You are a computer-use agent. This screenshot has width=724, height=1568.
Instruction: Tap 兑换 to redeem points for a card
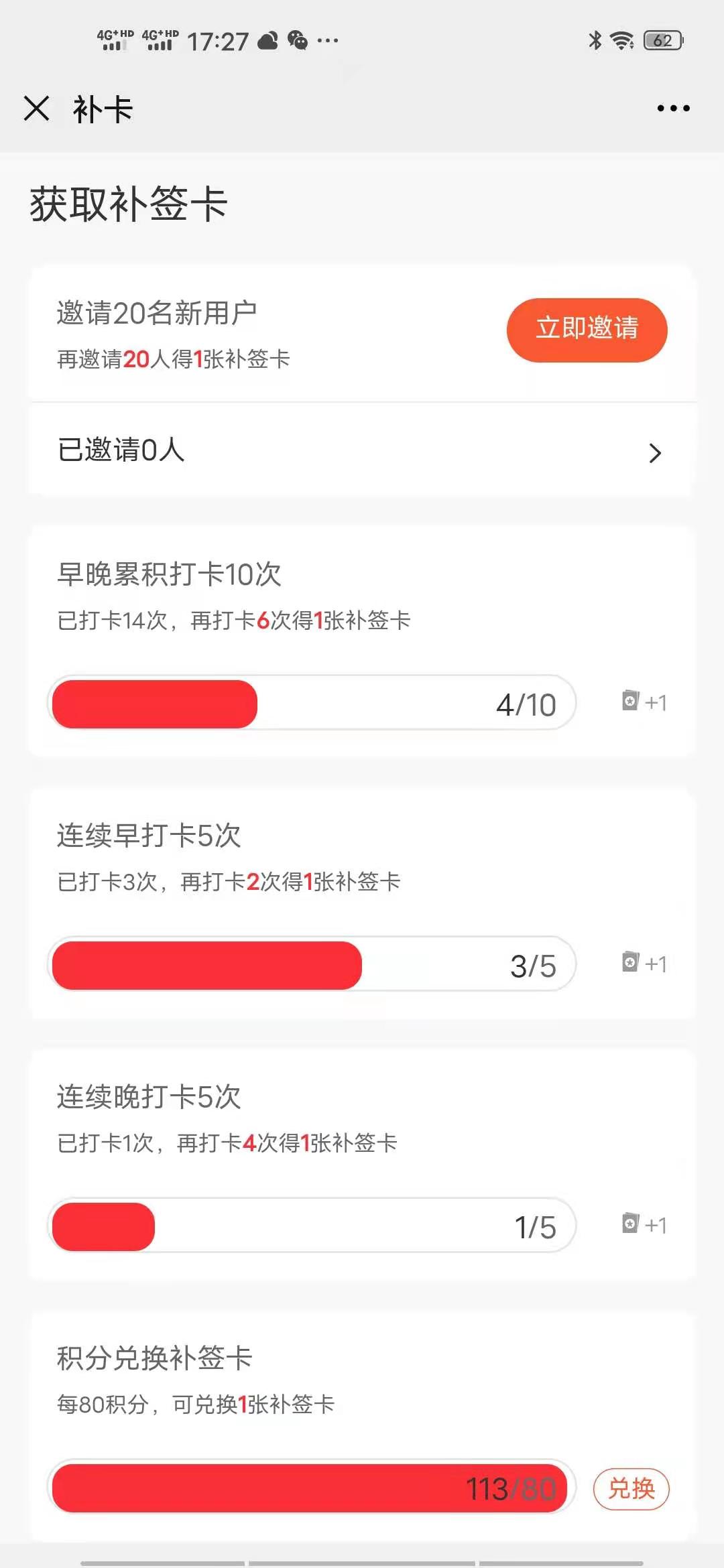point(631,1488)
